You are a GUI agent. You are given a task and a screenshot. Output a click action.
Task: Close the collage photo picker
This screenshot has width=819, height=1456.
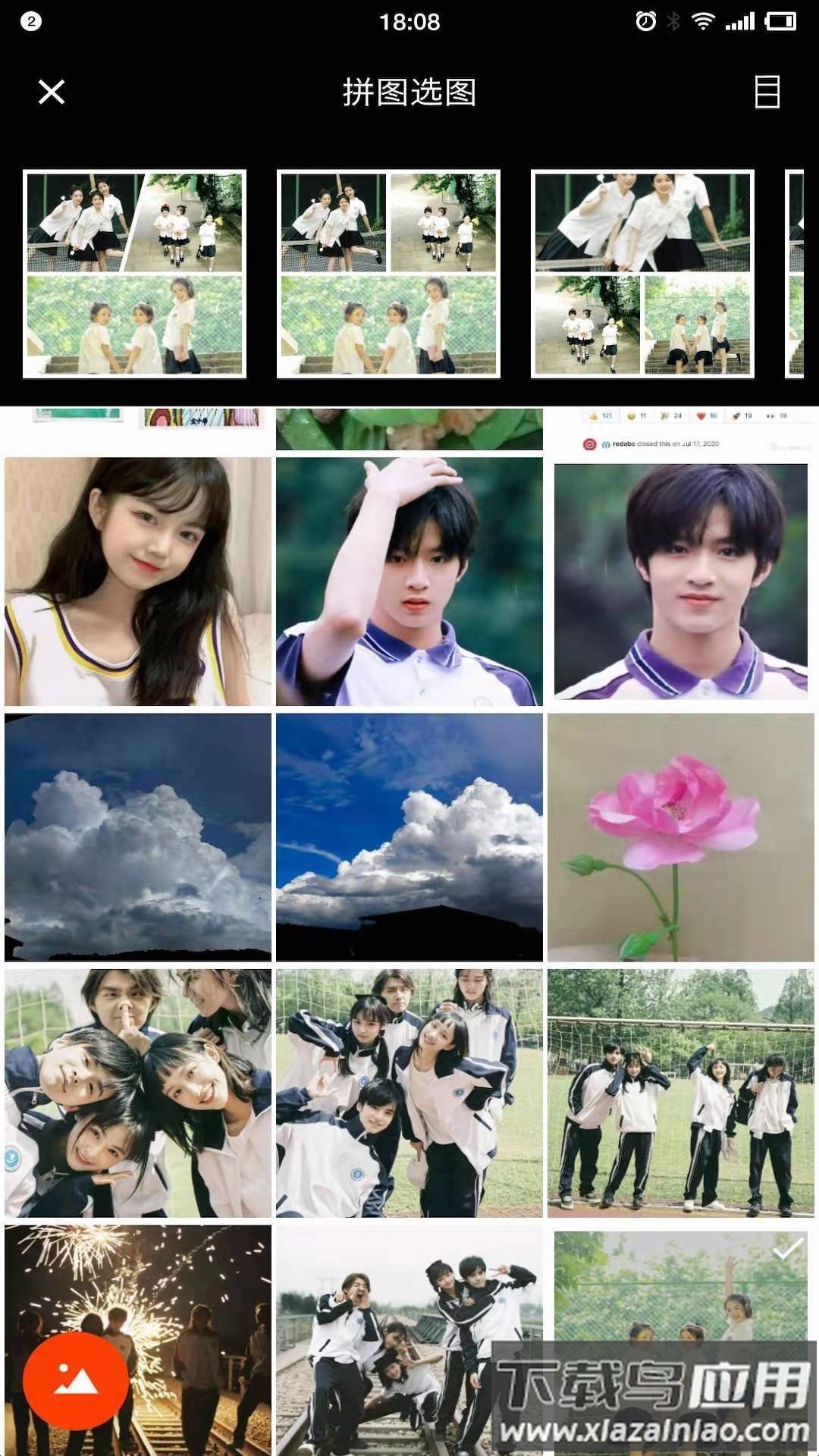click(51, 92)
